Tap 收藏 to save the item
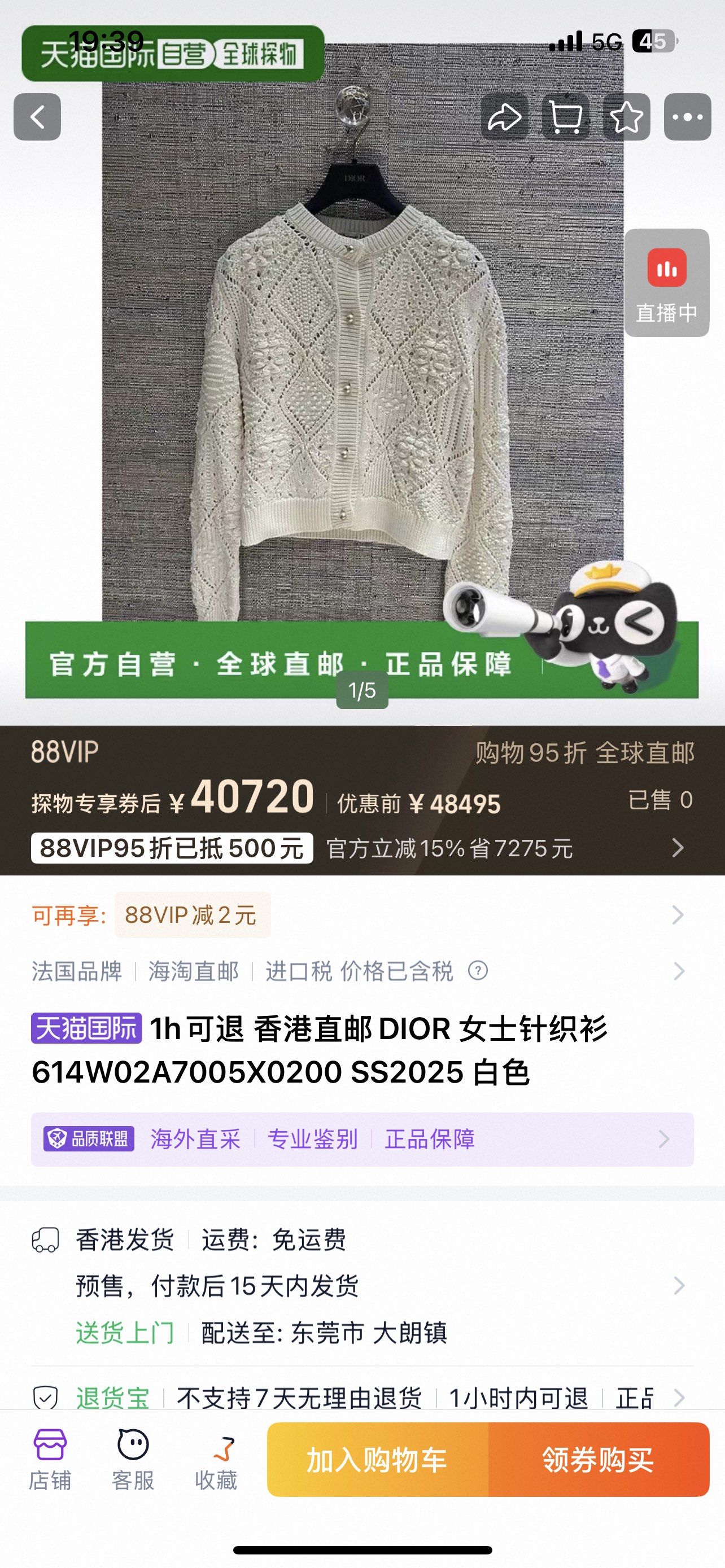Viewport: 725px width, 1568px height. pos(216,1460)
